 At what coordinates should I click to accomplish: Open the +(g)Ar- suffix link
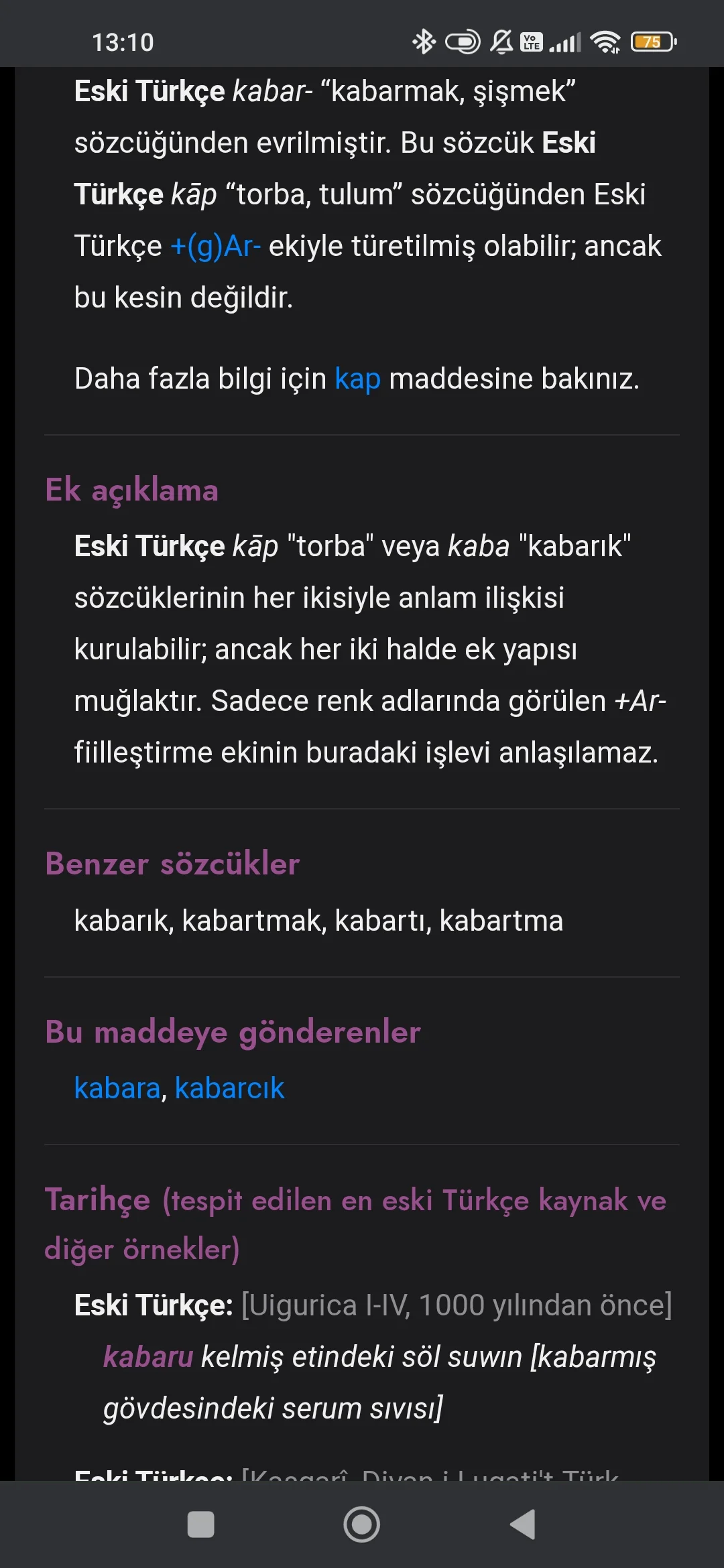click(215, 247)
